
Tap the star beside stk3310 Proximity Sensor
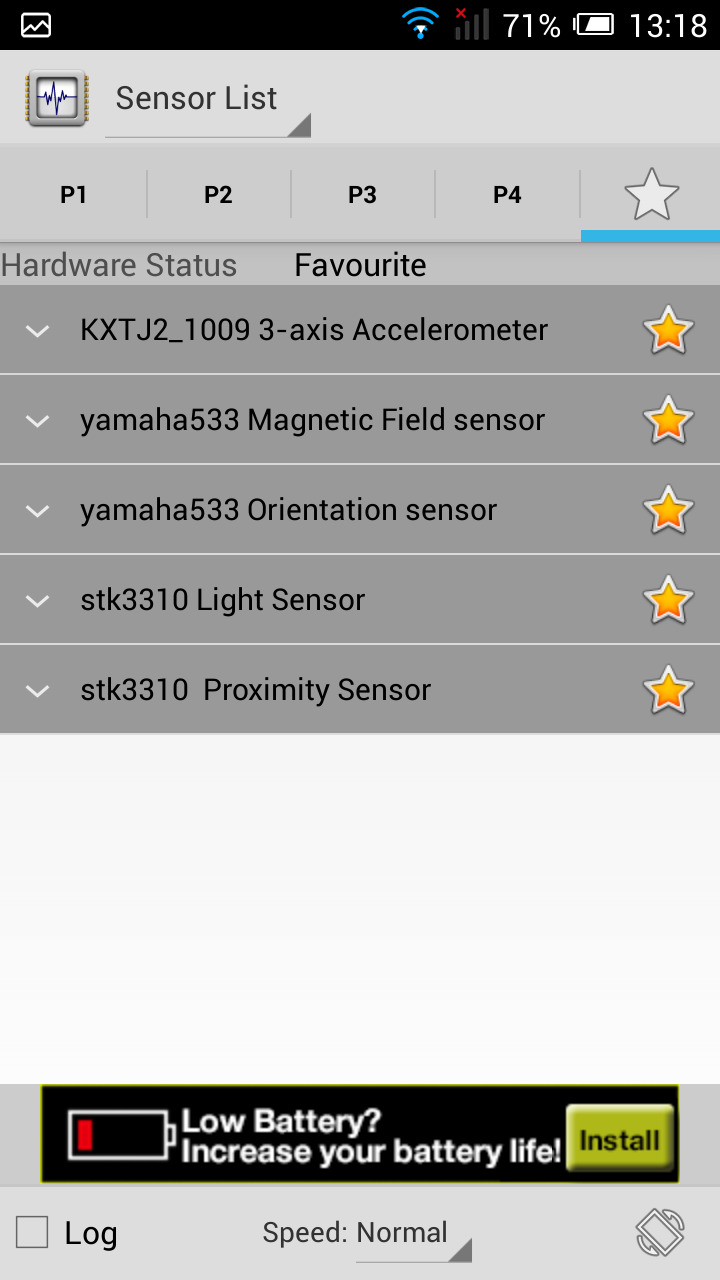coord(667,690)
